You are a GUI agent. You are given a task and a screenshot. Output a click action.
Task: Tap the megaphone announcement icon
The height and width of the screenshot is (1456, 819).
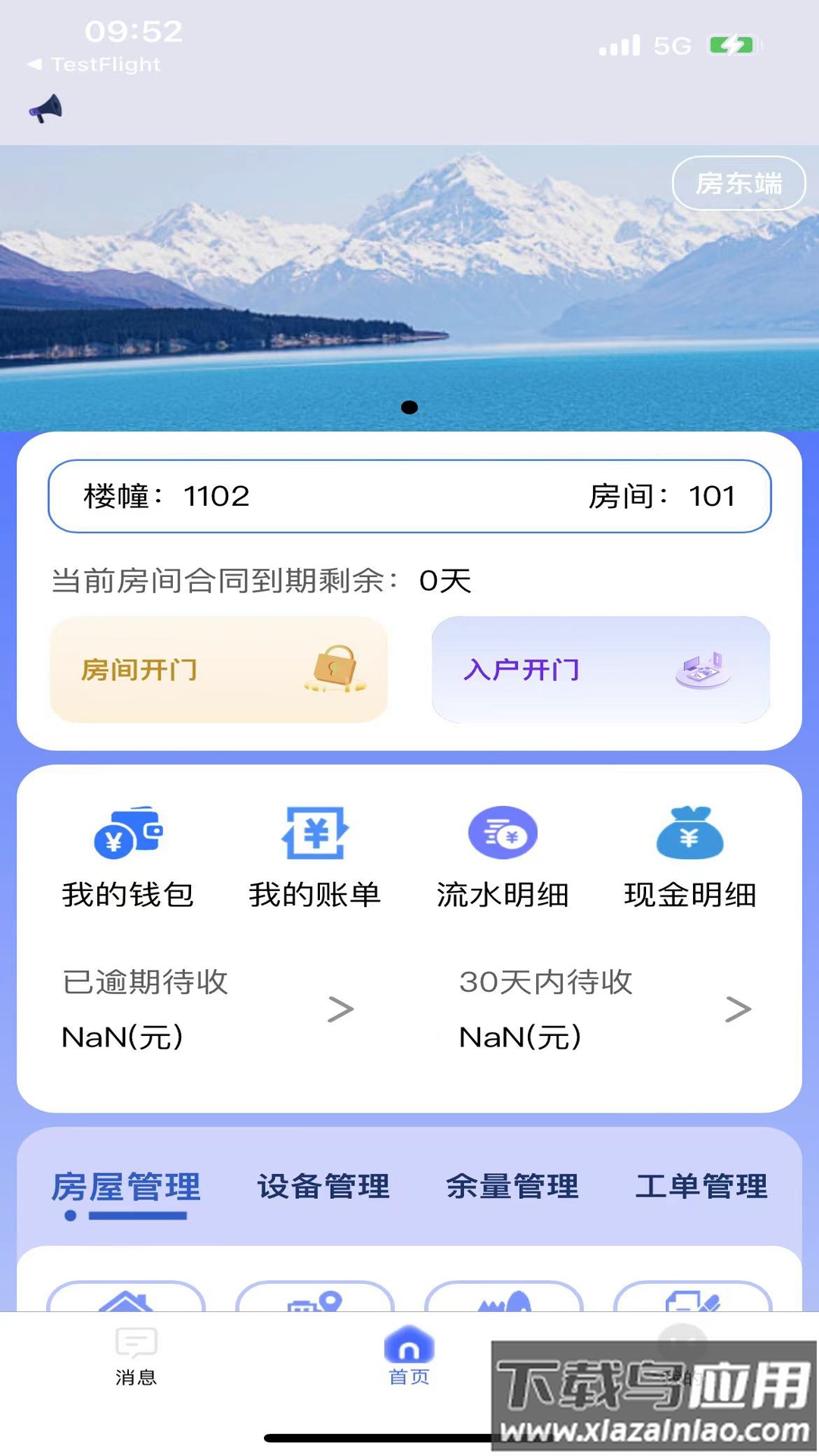pyautogui.click(x=45, y=108)
